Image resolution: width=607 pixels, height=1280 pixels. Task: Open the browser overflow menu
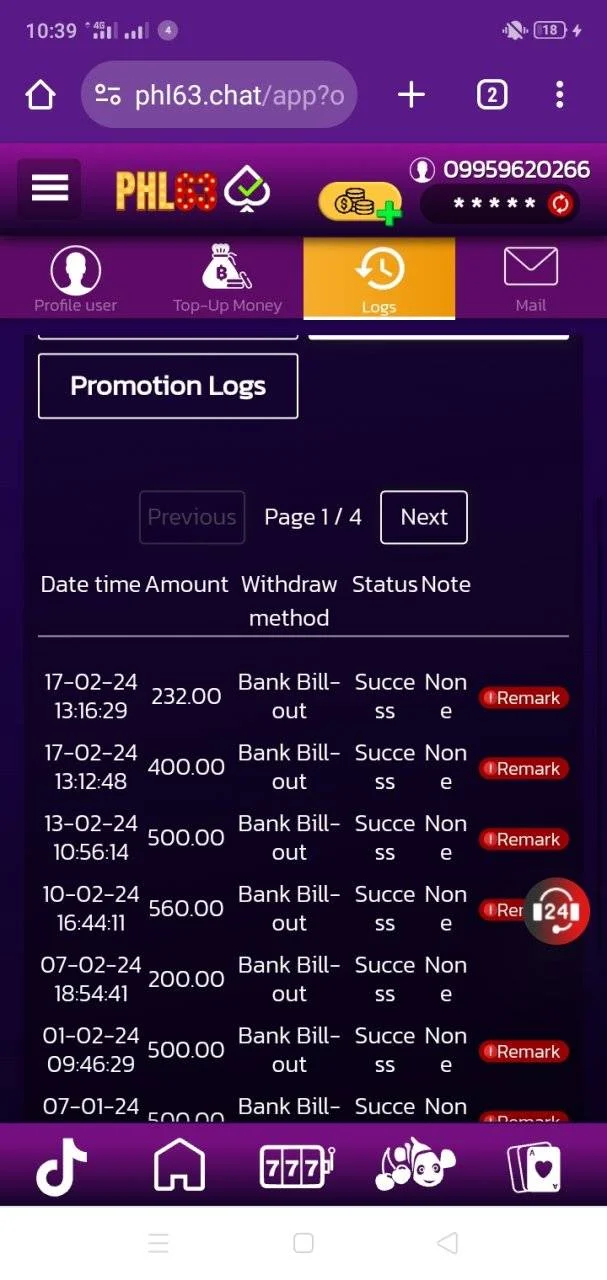[560, 95]
